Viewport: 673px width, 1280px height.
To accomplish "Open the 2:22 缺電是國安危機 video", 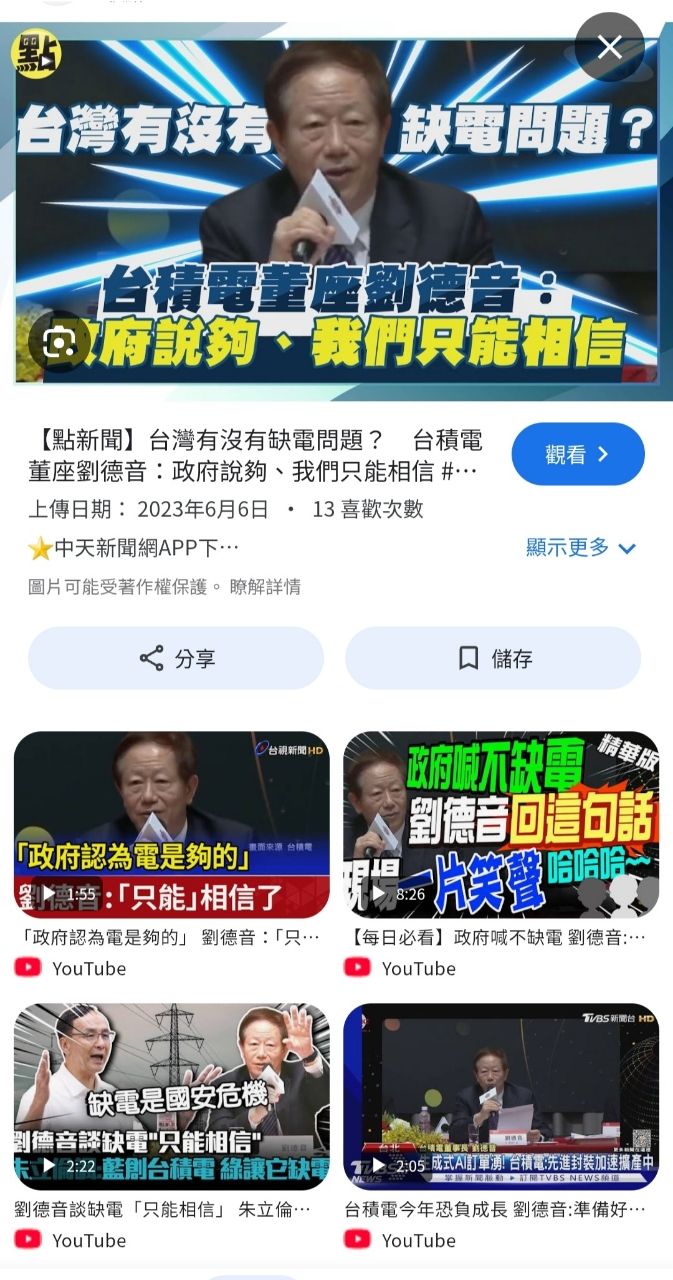I will (171, 1096).
